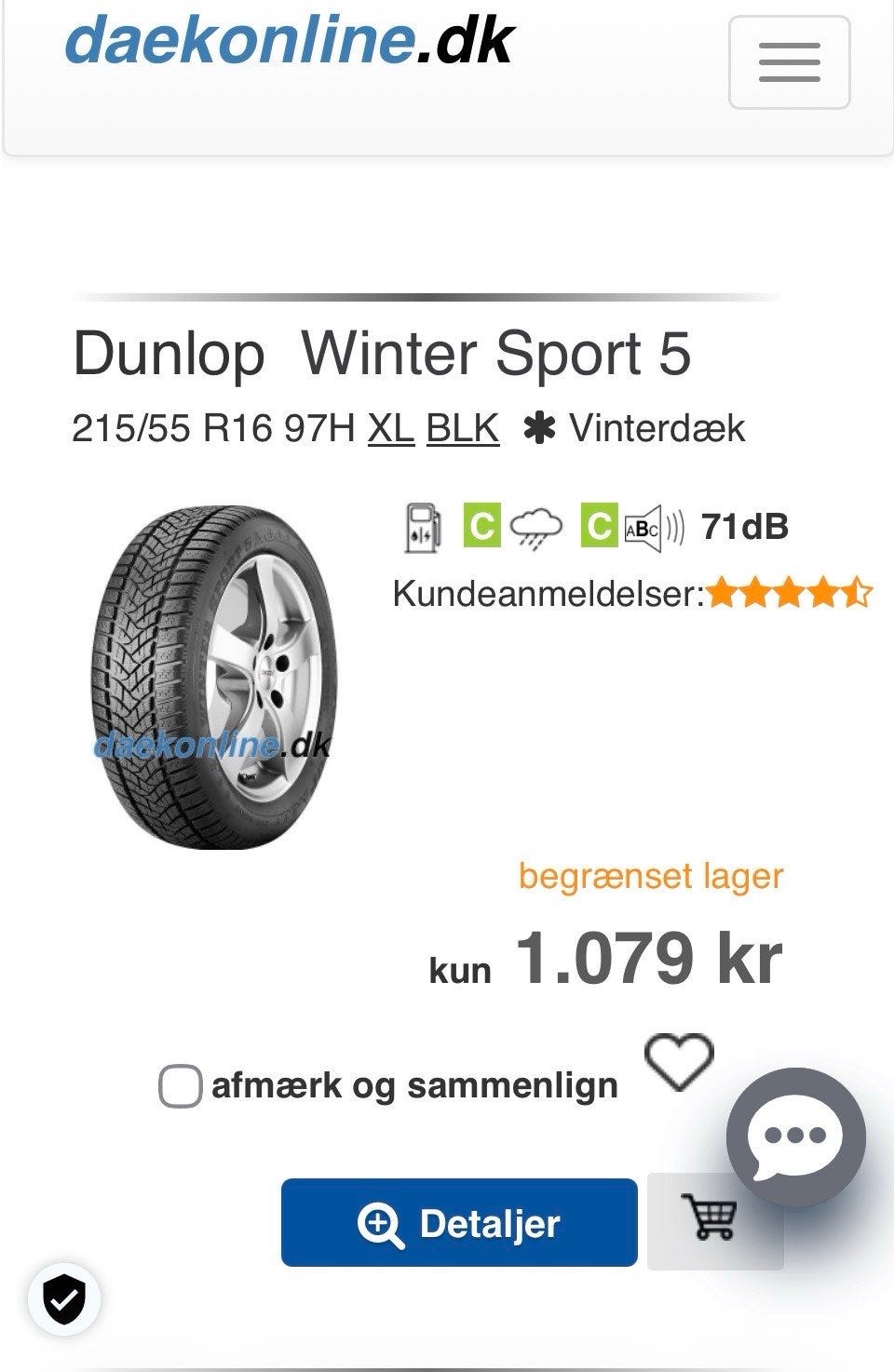Open the XL specification link

390,428
